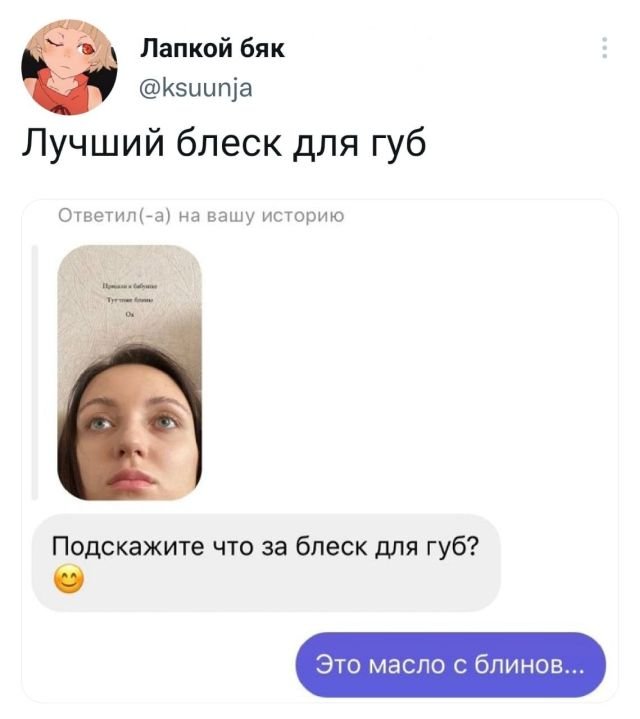Open the tweet's three-dot overflow menu
Image resolution: width=640 pixels, height=719 pixels.
pos(603,48)
